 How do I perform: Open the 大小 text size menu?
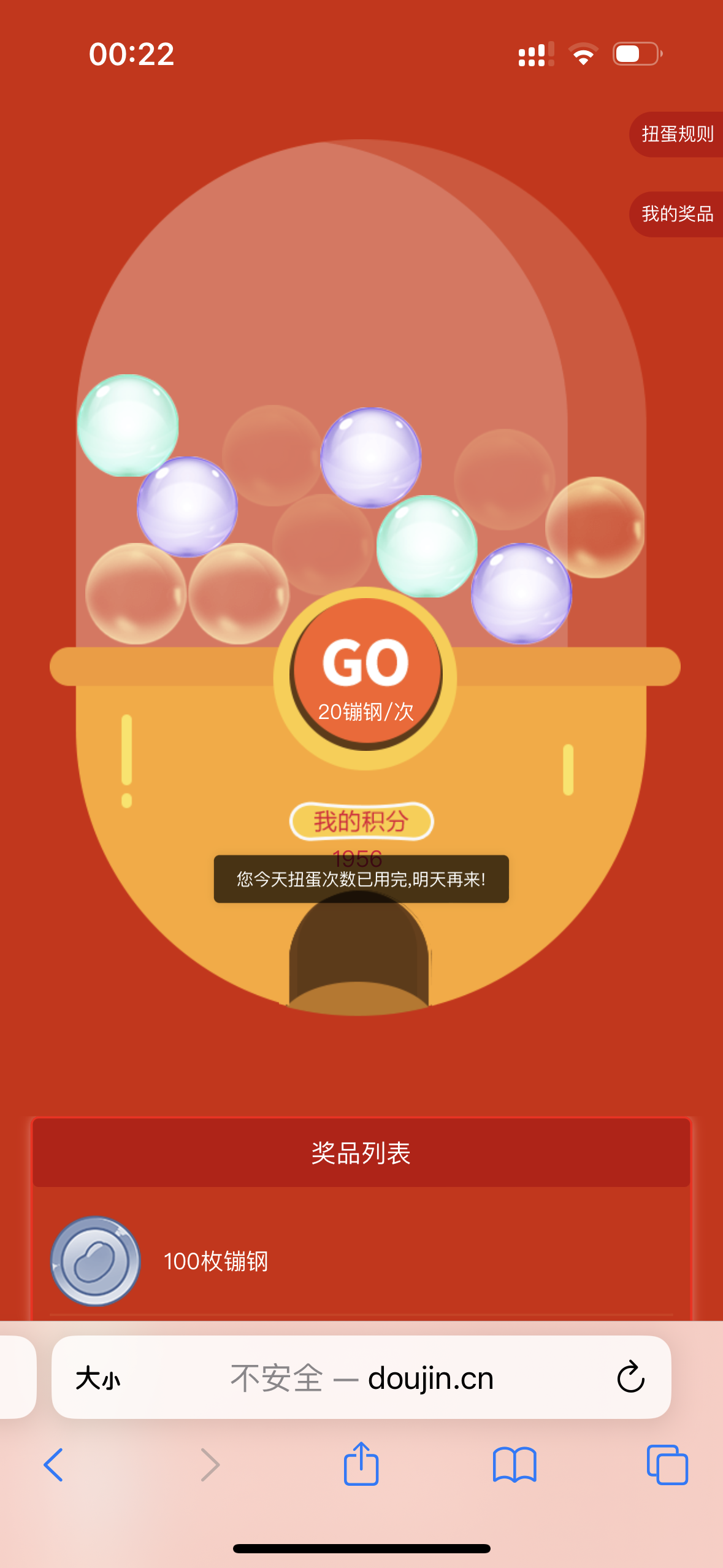pyautogui.click(x=98, y=1378)
